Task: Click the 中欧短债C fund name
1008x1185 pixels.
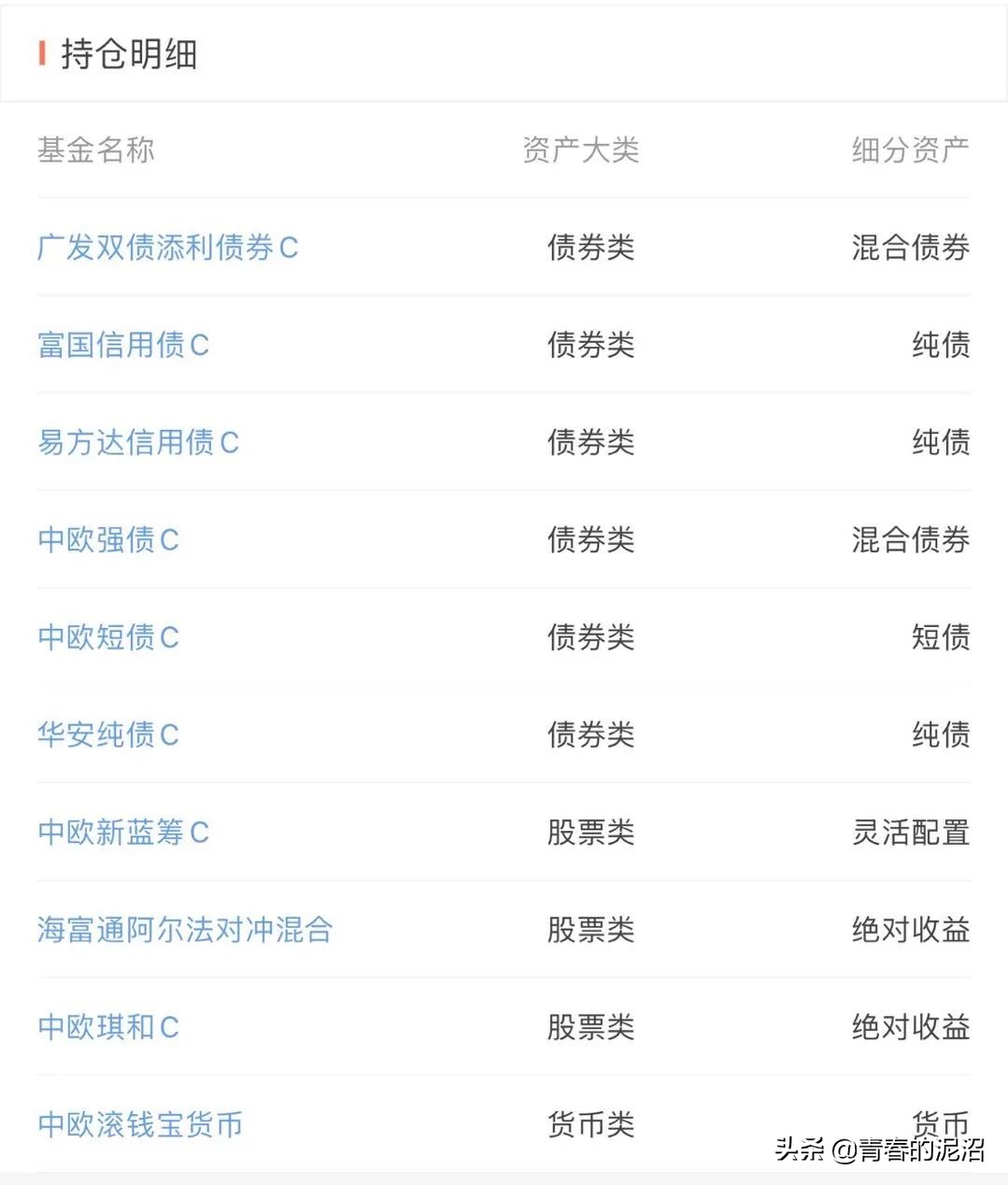Action: tap(107, 638)
